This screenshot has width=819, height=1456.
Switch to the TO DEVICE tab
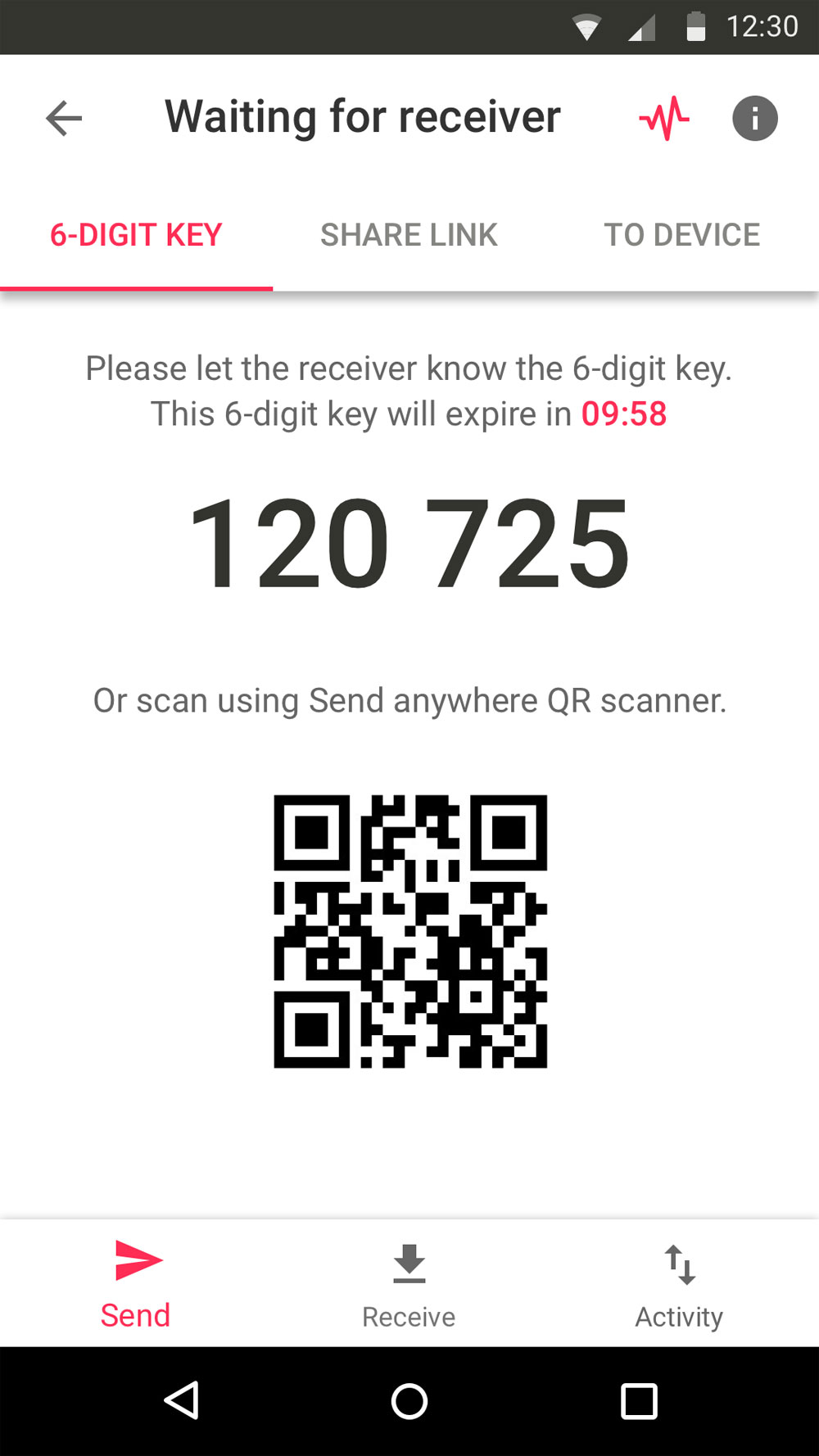[x=681, y=235]
